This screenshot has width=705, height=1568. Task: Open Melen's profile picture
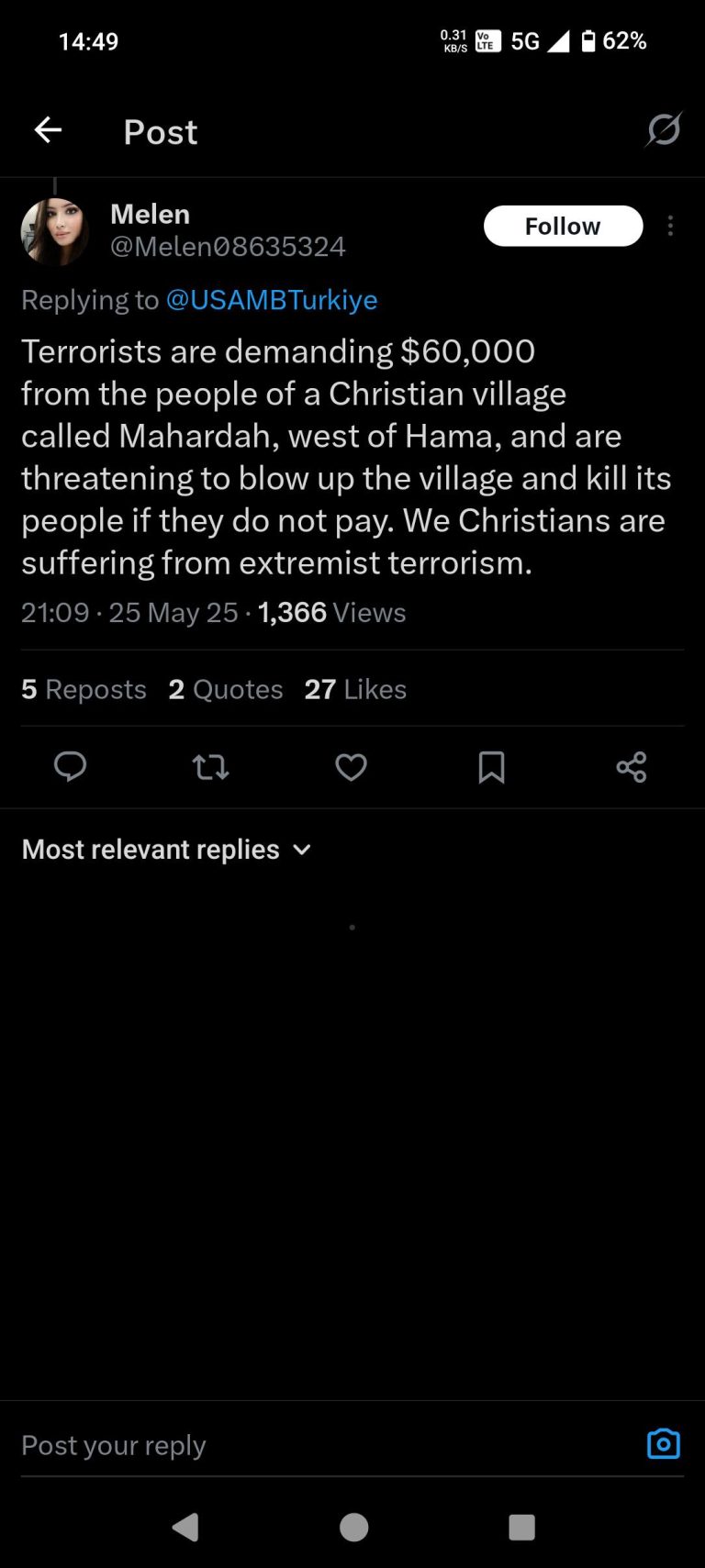[x=54, y=230]
